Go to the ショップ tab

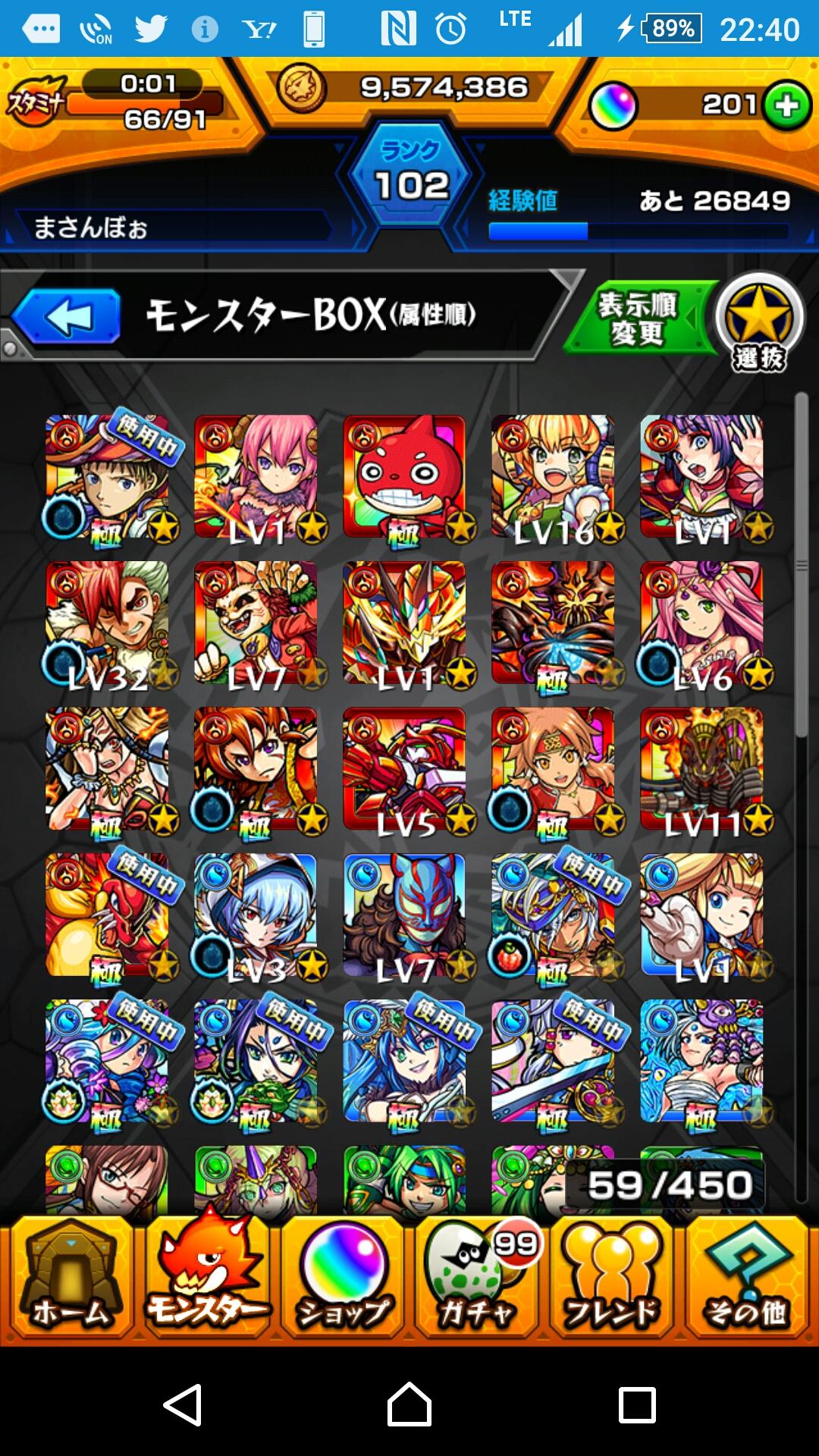click(343, 1278)
